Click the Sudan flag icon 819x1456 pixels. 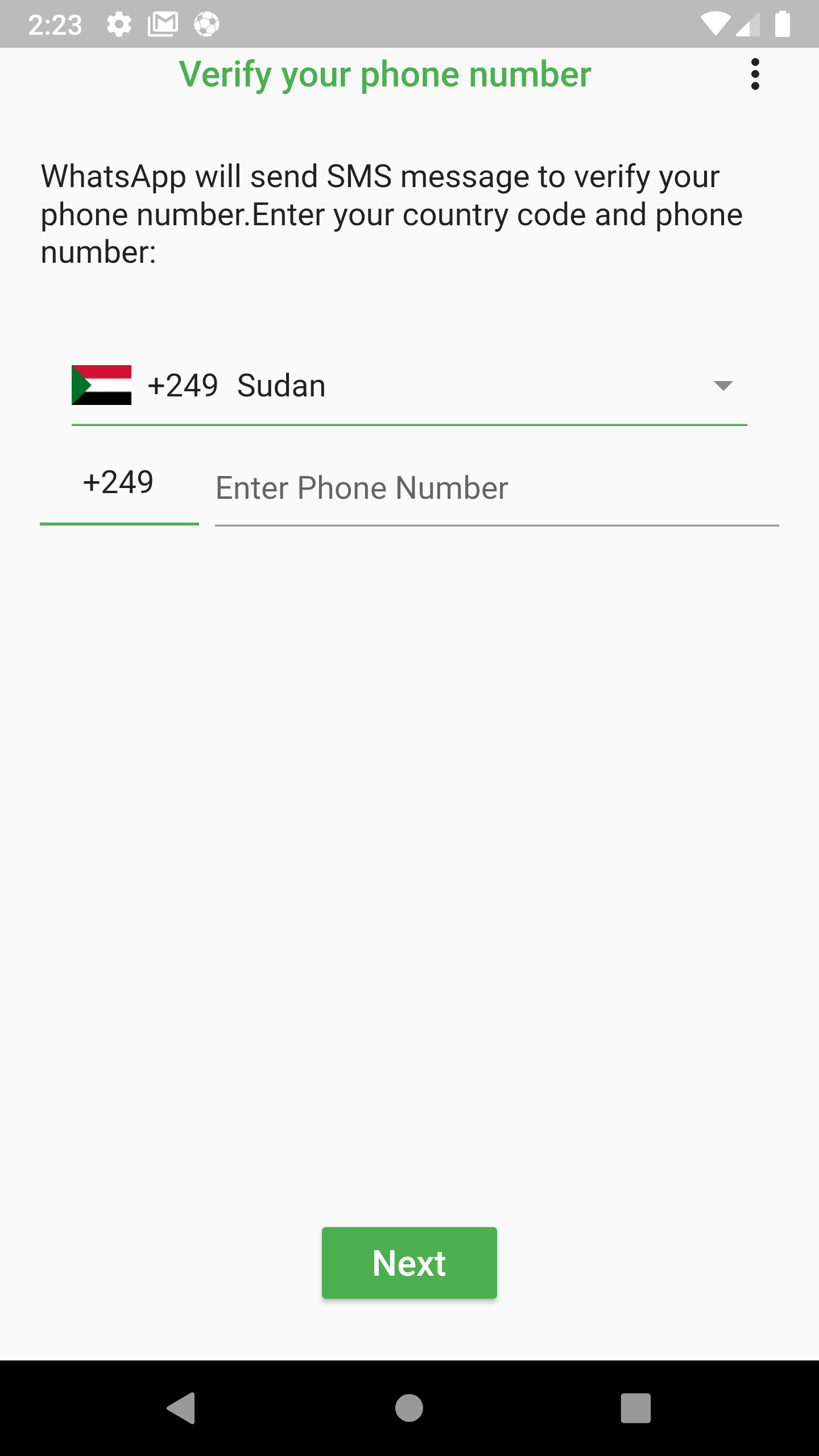click(100, 385)
